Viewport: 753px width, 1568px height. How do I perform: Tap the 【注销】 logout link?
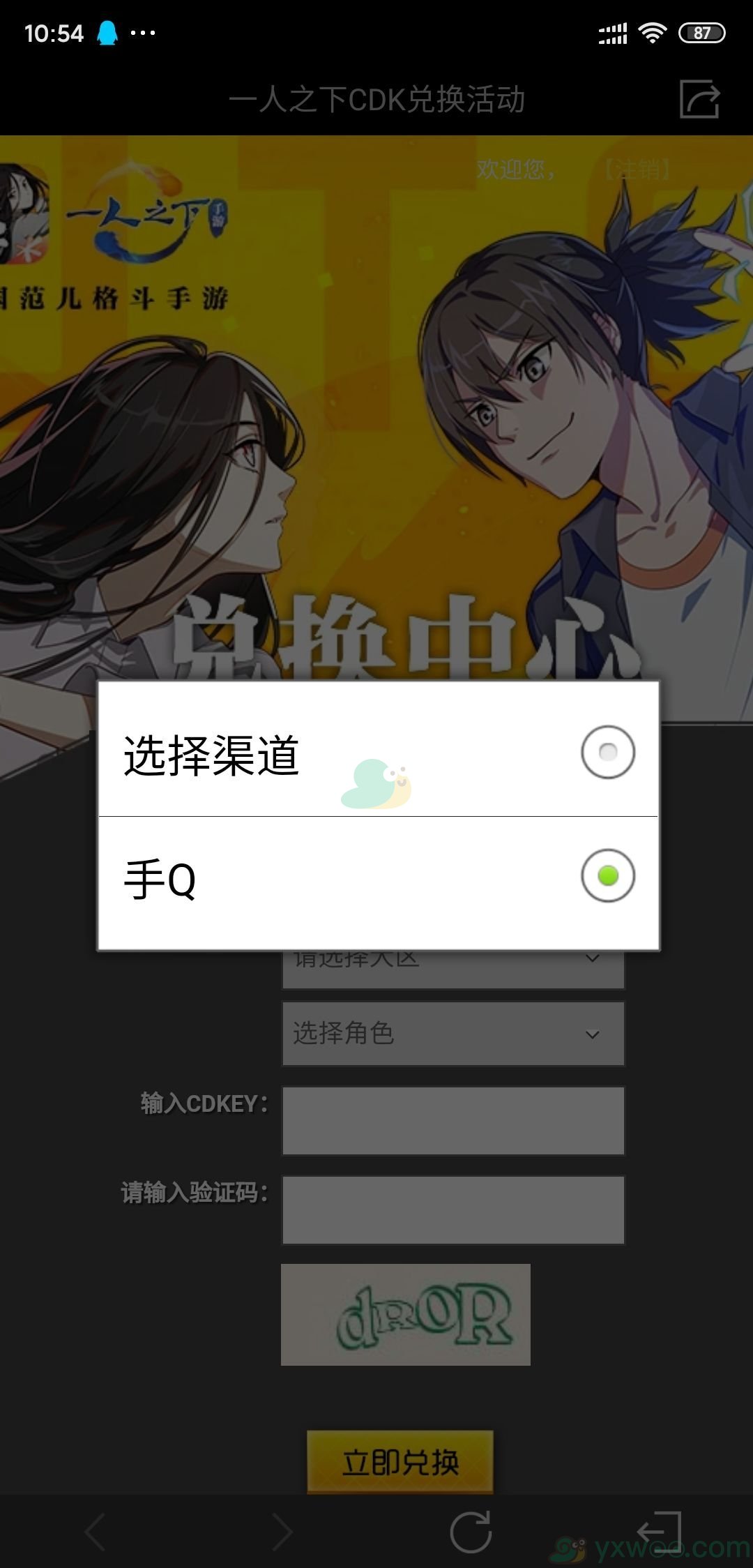tap(637, 169)
